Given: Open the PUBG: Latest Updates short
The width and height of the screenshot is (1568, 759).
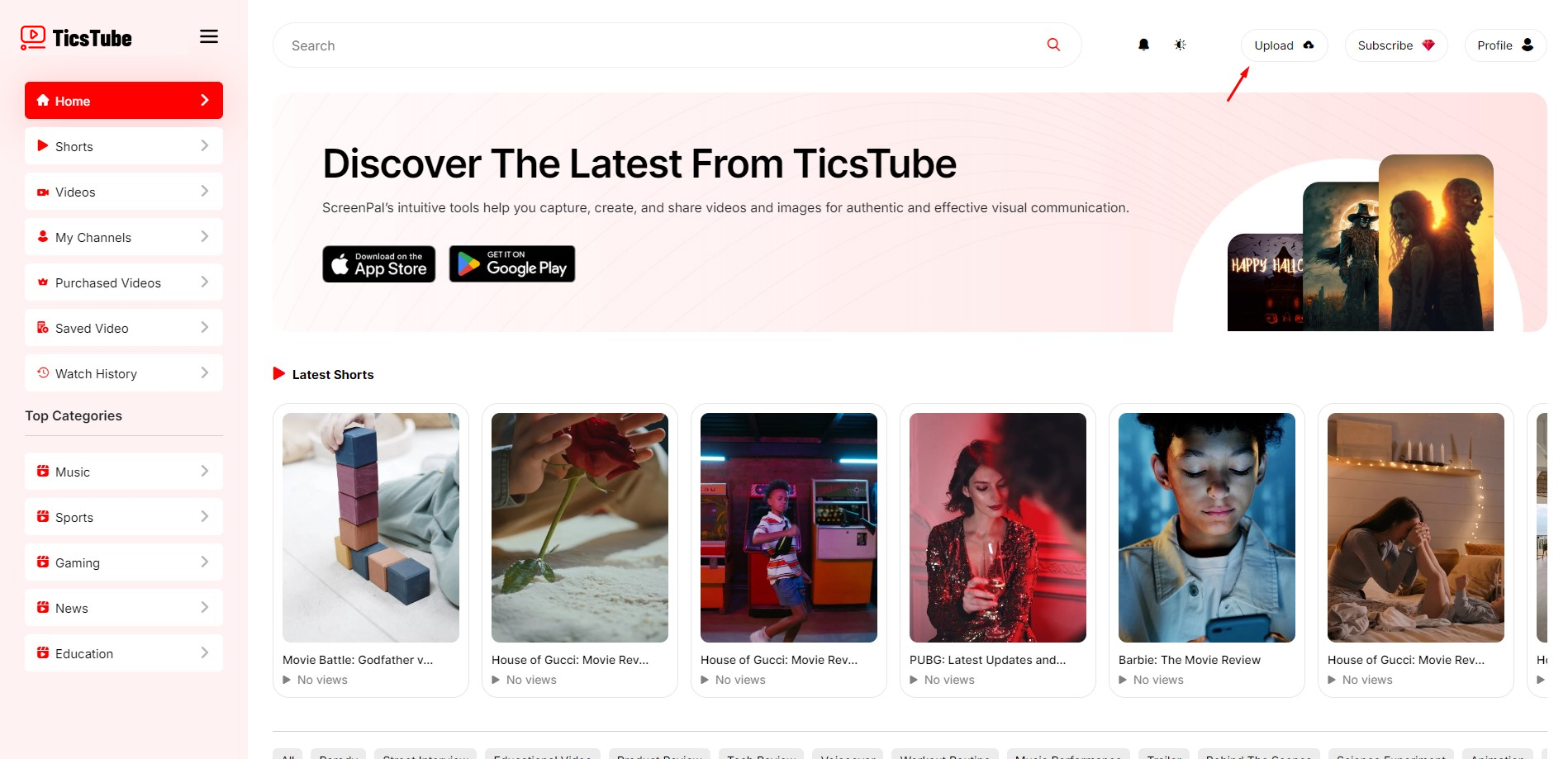Looking at the screenshot, I should (x=997, y=529).
